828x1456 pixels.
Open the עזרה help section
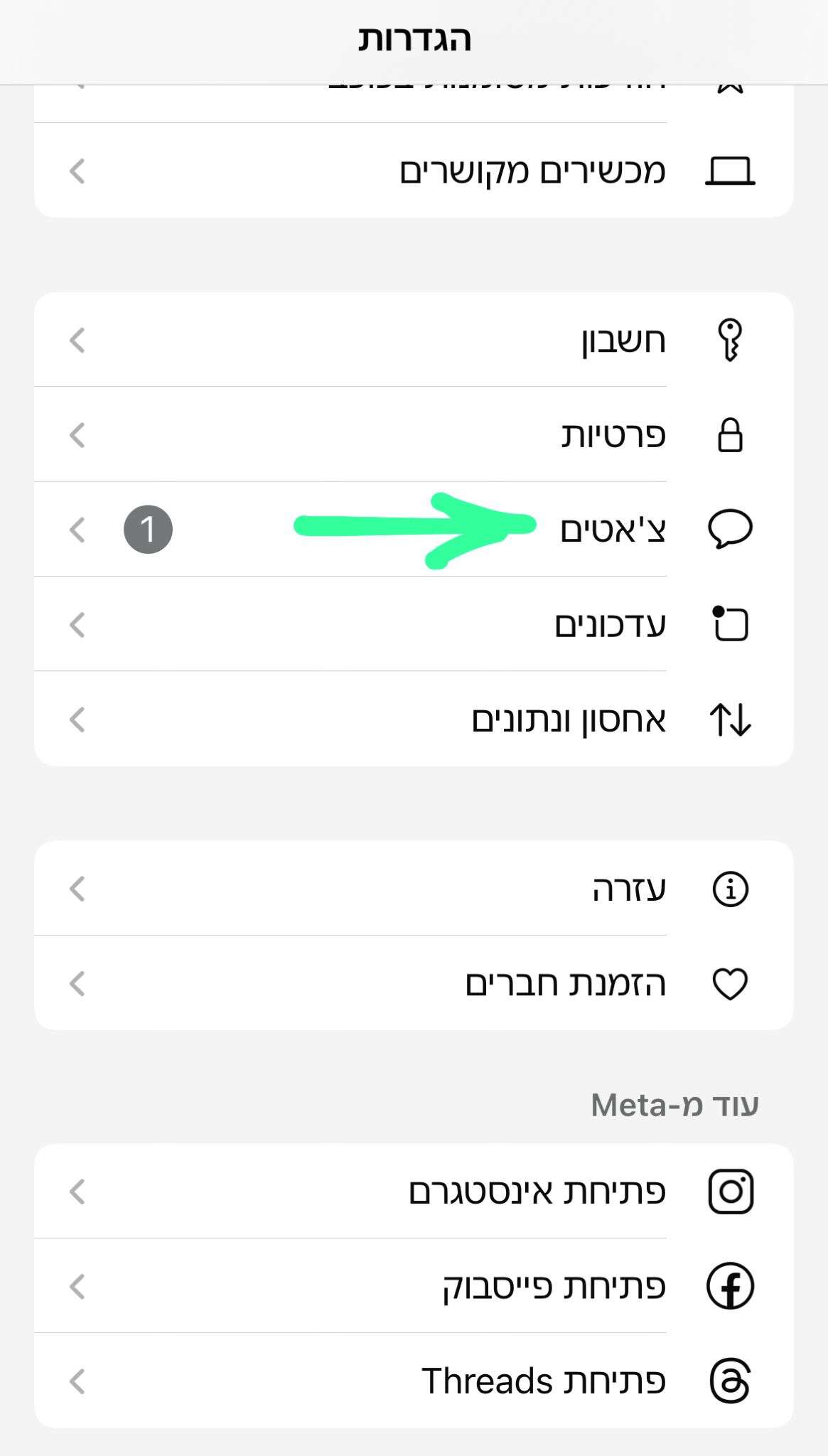[x=628, y=889]
